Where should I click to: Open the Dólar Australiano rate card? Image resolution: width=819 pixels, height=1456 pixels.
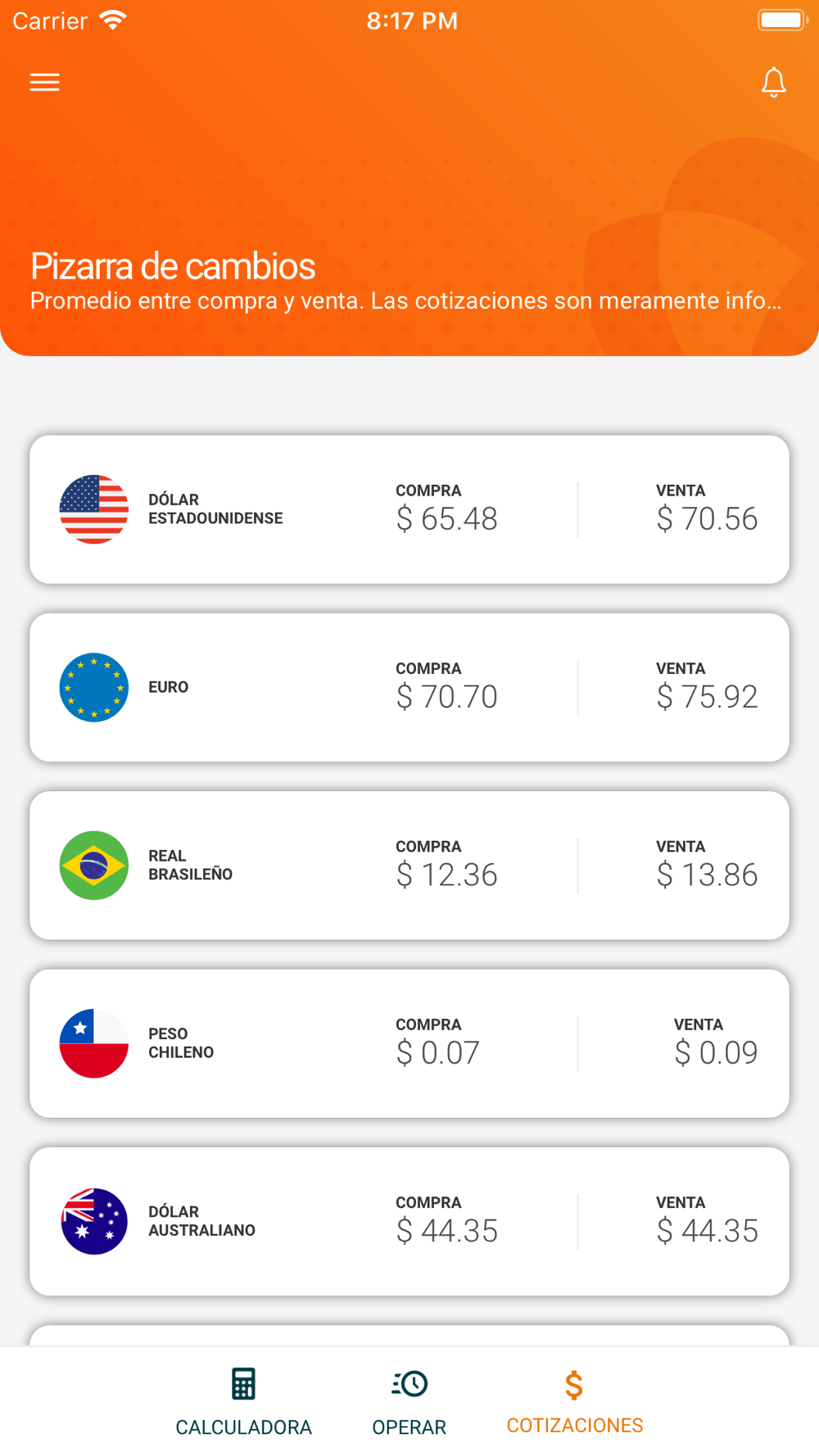[409, 1221]
